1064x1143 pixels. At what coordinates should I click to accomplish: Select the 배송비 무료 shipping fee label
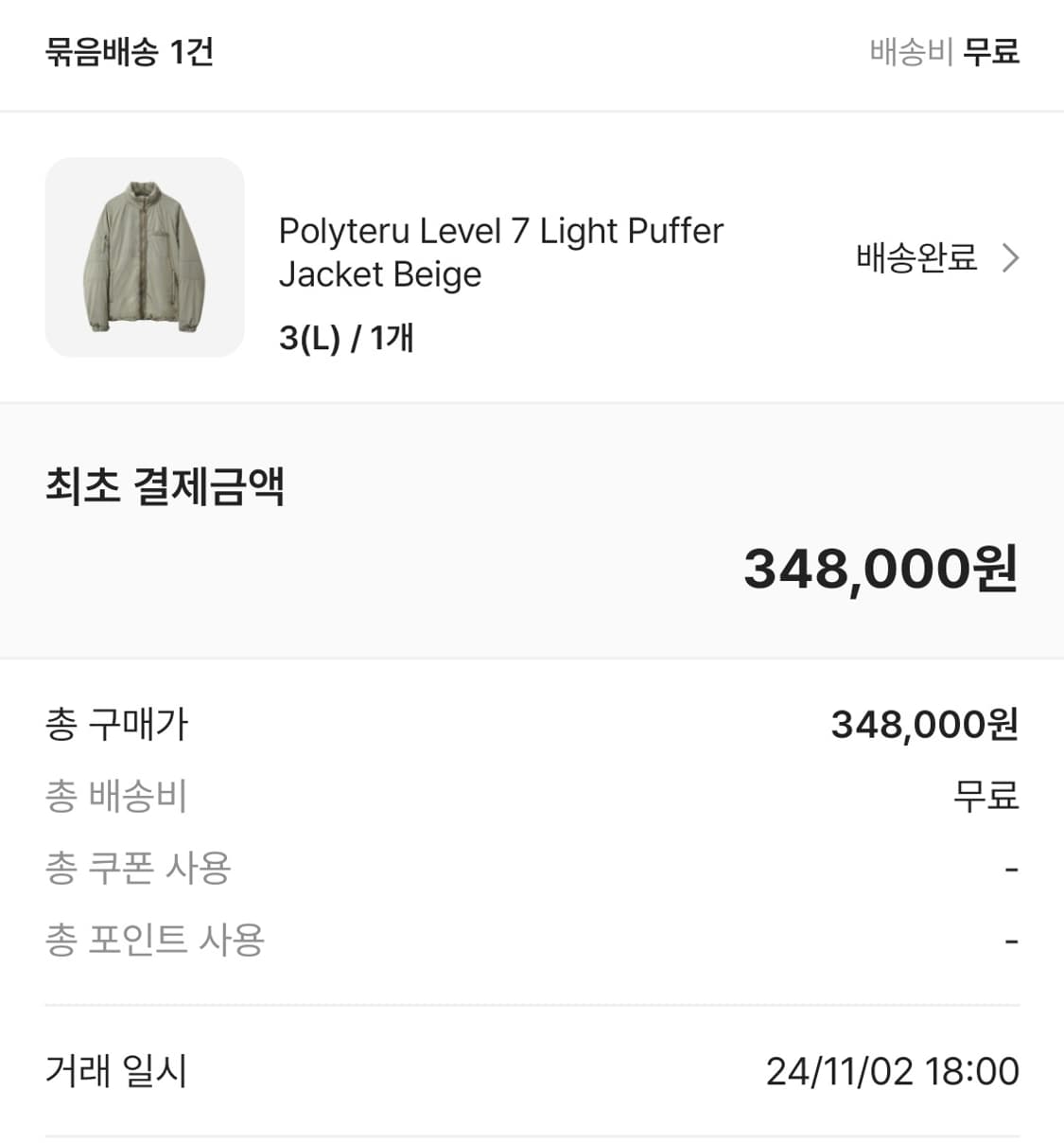(944, 54)
